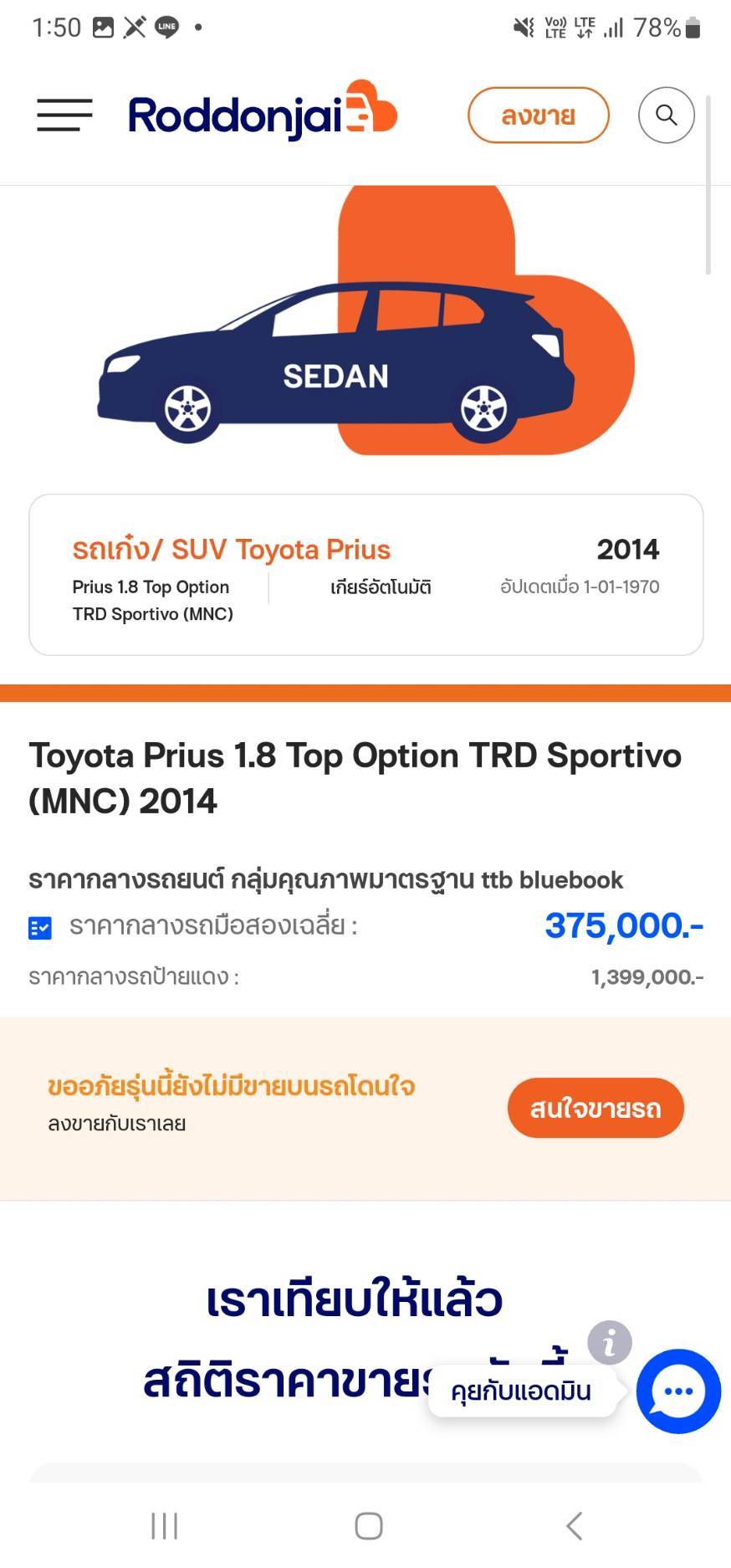The width and height of the screenshot is (731, 1568).
Task: Open the search magnifier icon
Action: point(666,115)
